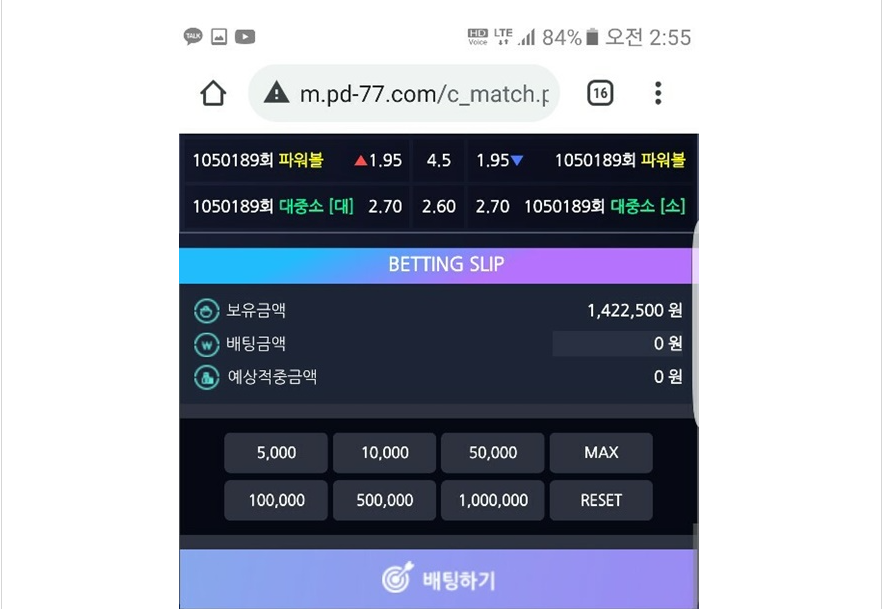This screenshot has width=883, height=609.
Task: Open the browser overflow menu
Action: coord(657,94)
